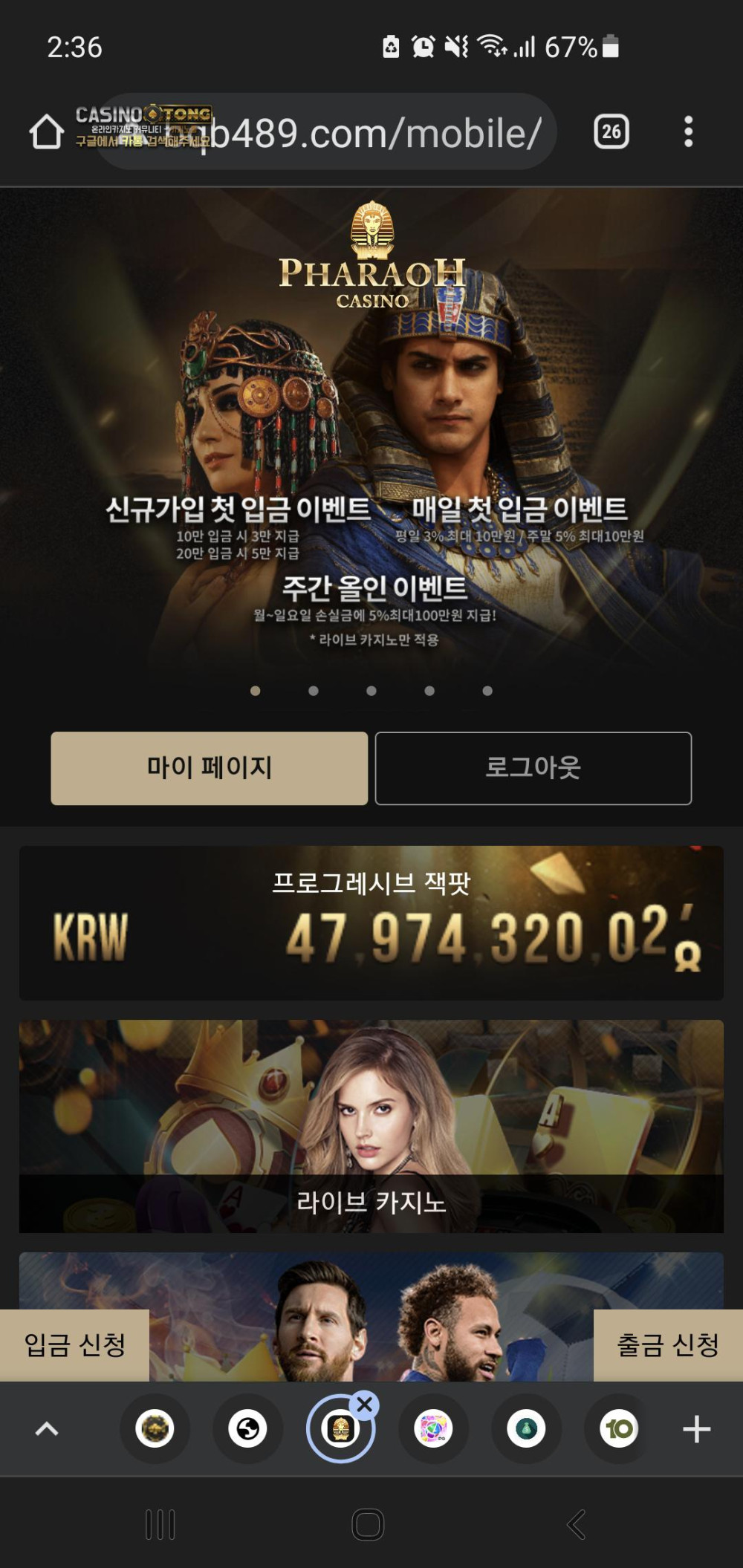Tap 입금 신청 to request a deposit

click(x=75, y=1345)
